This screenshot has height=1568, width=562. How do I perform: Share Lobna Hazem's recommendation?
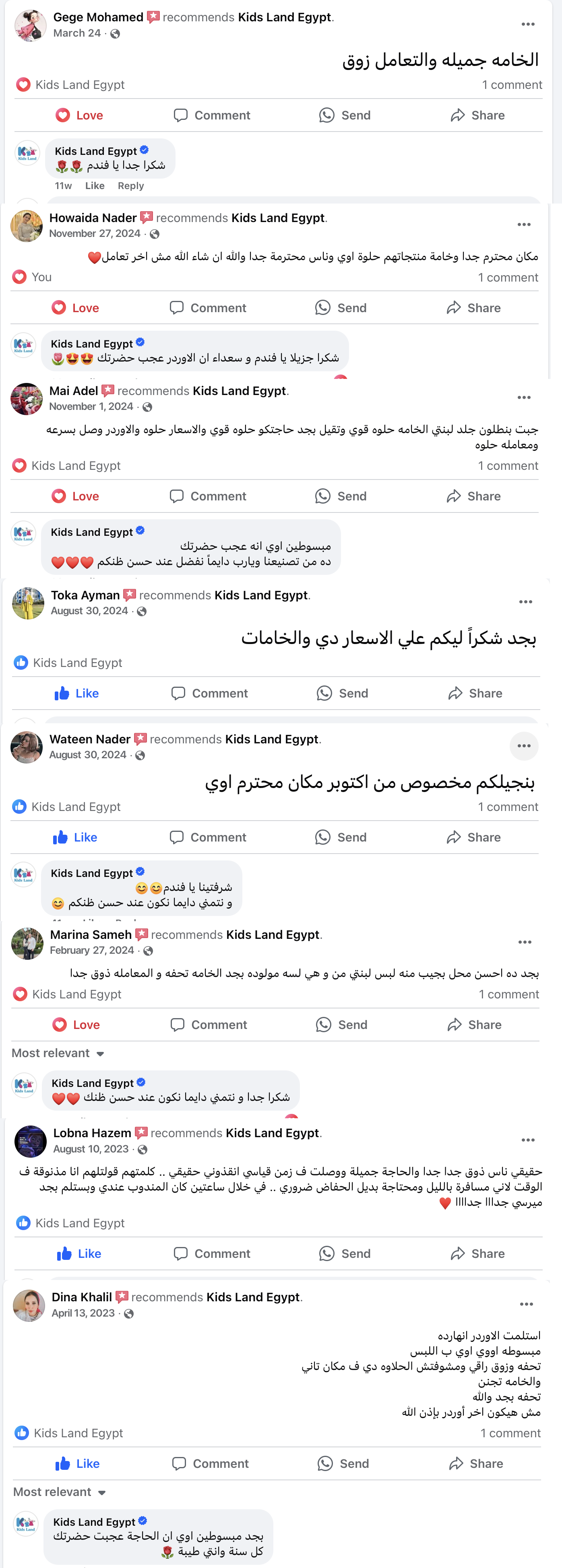tap(477, 1253)
